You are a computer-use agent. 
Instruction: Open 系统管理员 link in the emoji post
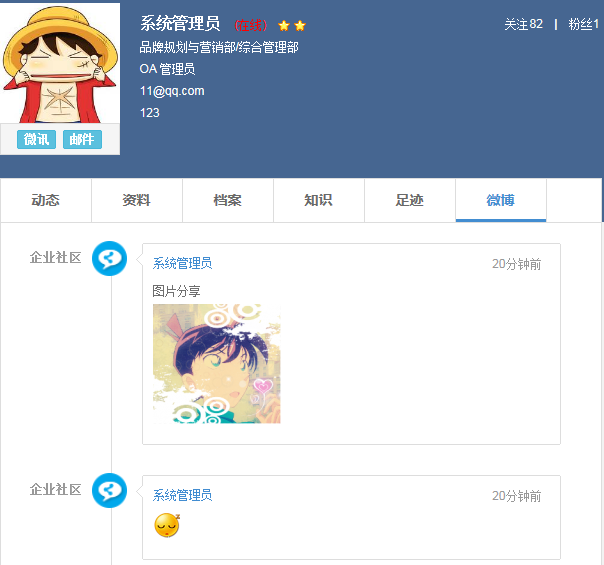point(182,495)
